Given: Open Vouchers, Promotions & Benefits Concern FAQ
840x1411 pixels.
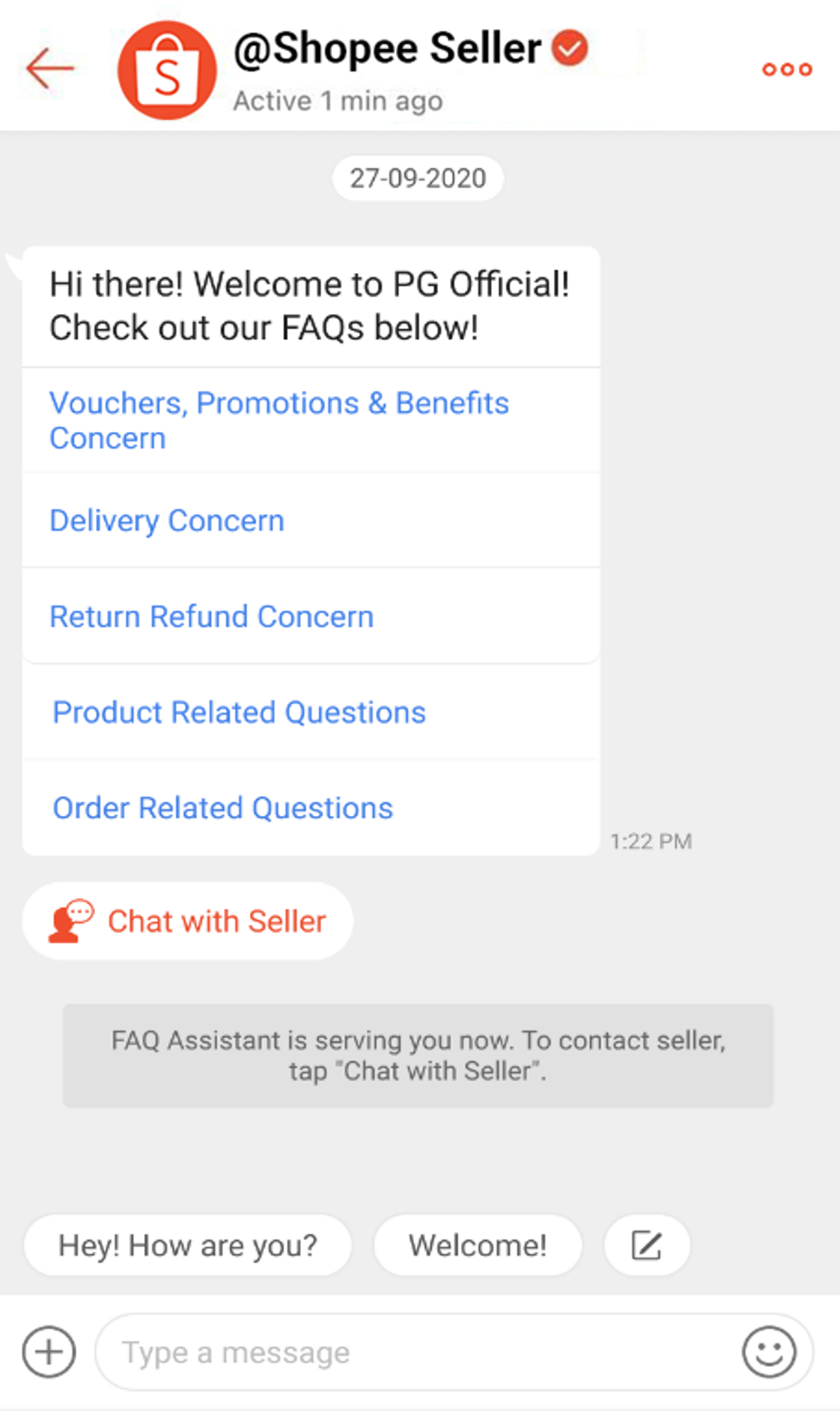Looking at the screenshot, I should coord(279,420).
